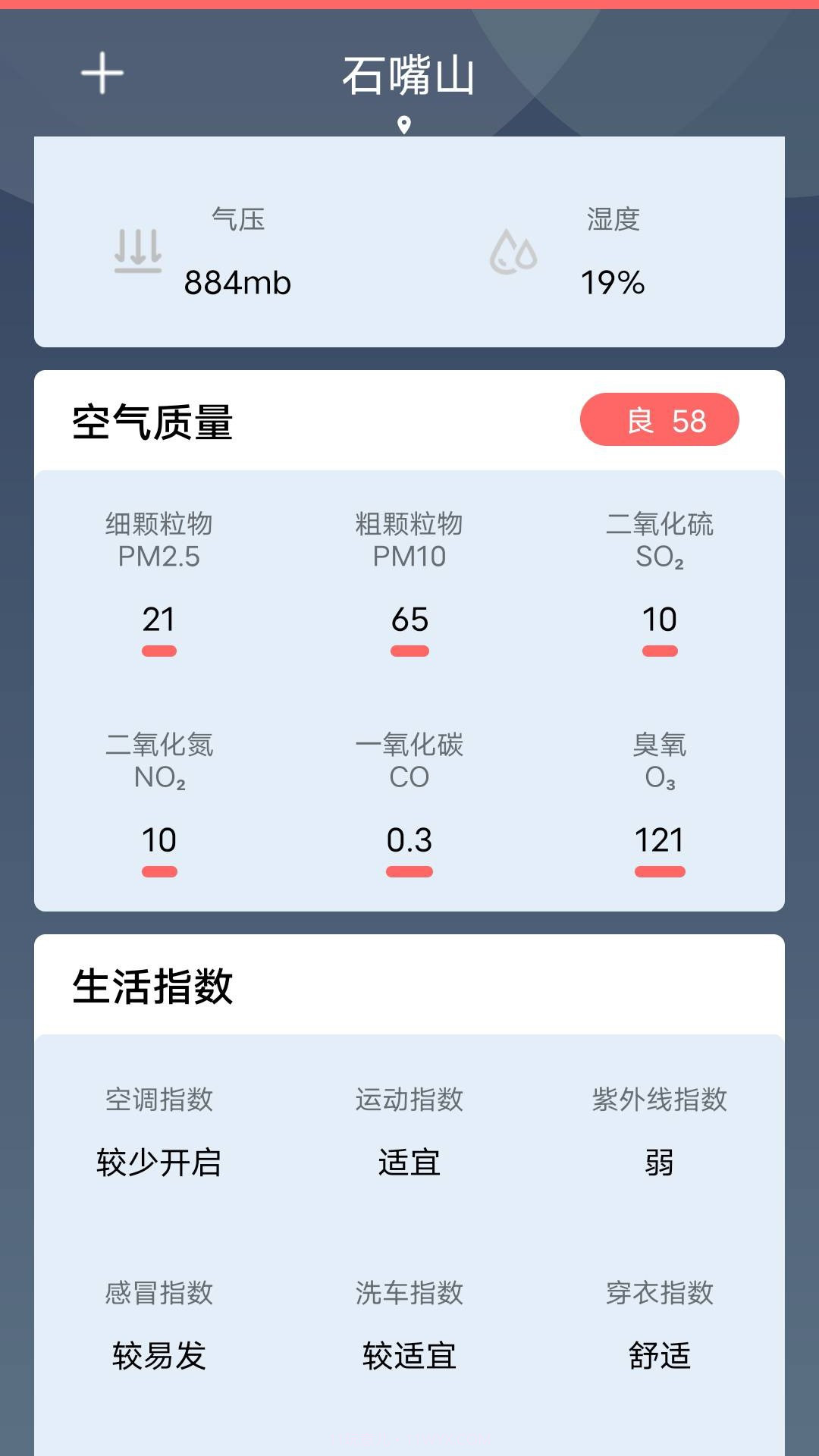The height and width of the screenshot is (1456, 819).
Task: Select the city title 石嘴山
Action: [408, 73]
